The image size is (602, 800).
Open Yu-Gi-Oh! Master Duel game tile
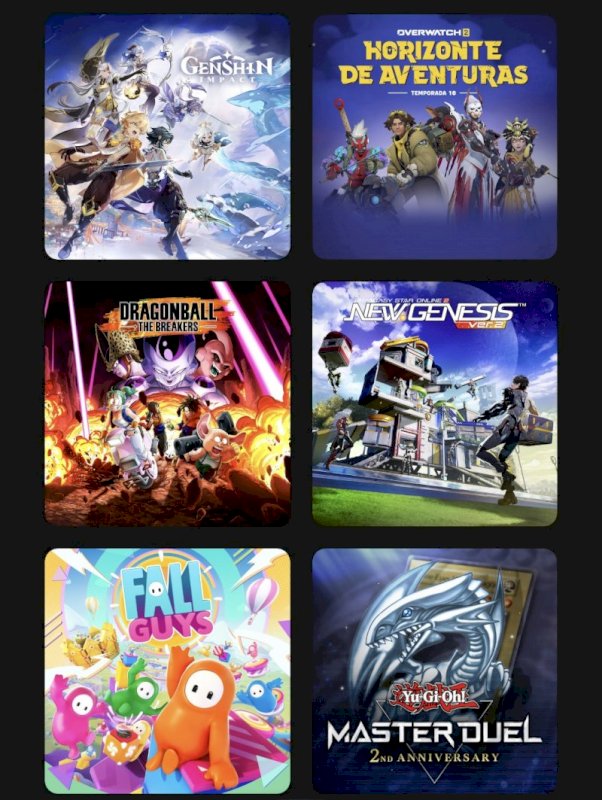[x=434, y=670]
